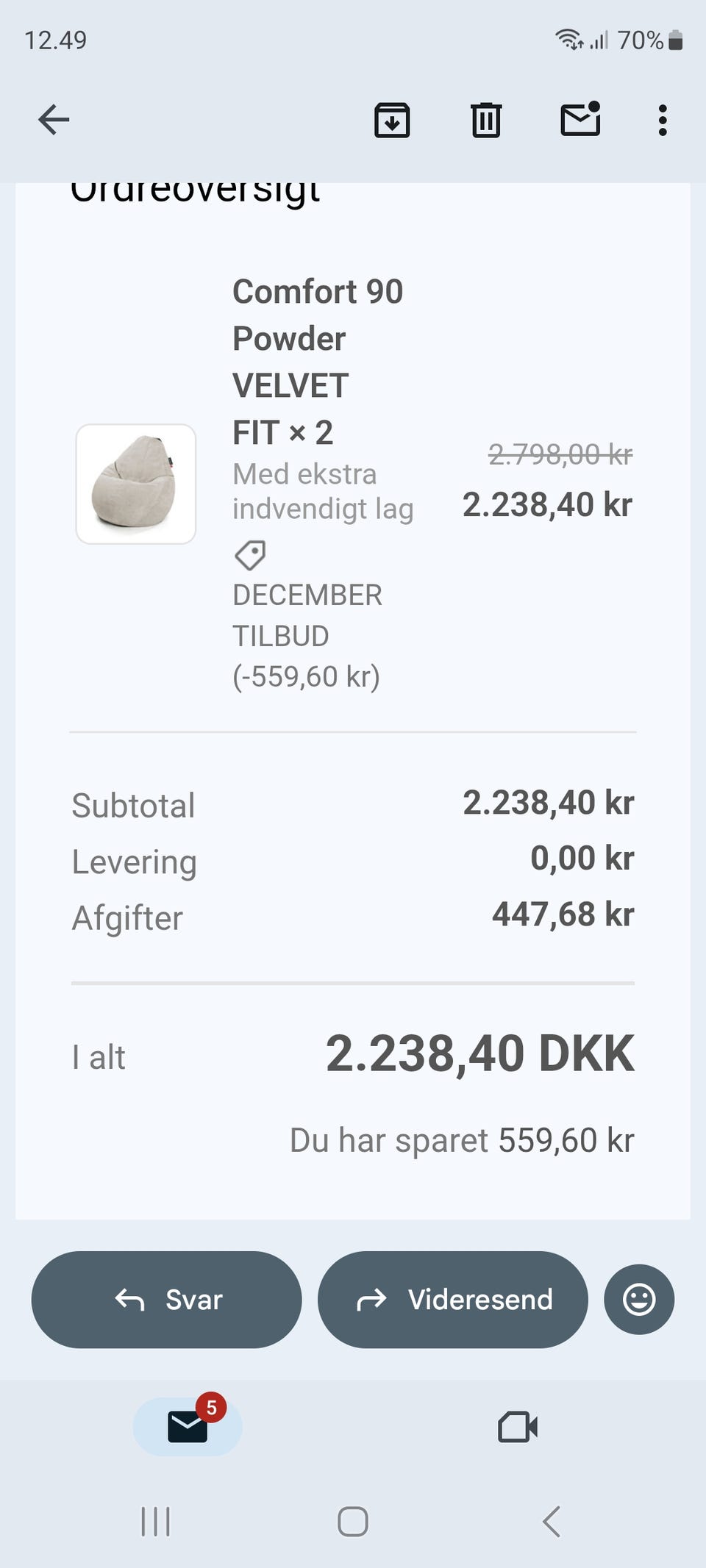Open the overflow menu
Viewport: 706px width, 1568px height.
tap(663, 120)
